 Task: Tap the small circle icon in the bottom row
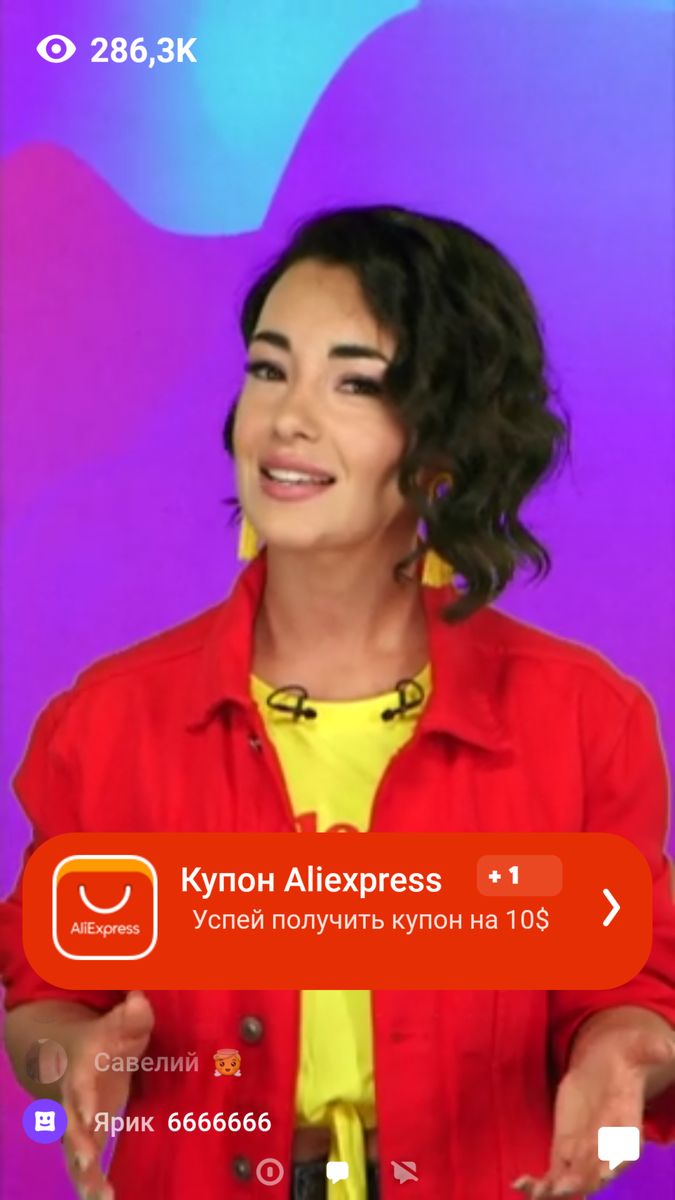pos(269,1172)
